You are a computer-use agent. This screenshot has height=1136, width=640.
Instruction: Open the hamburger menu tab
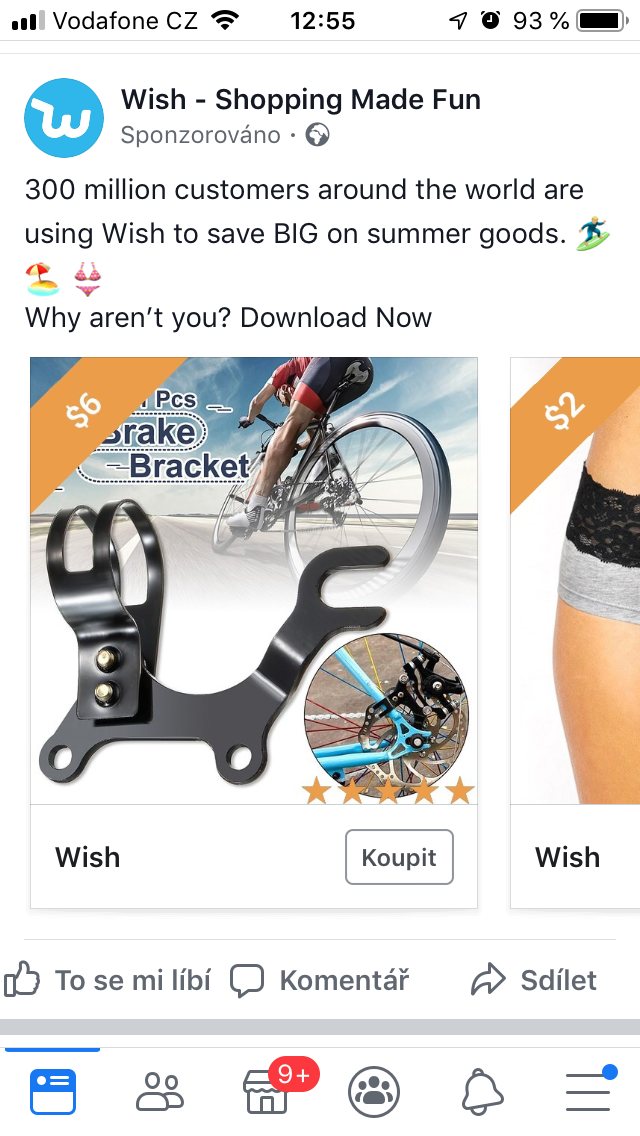coord(588,1092)
